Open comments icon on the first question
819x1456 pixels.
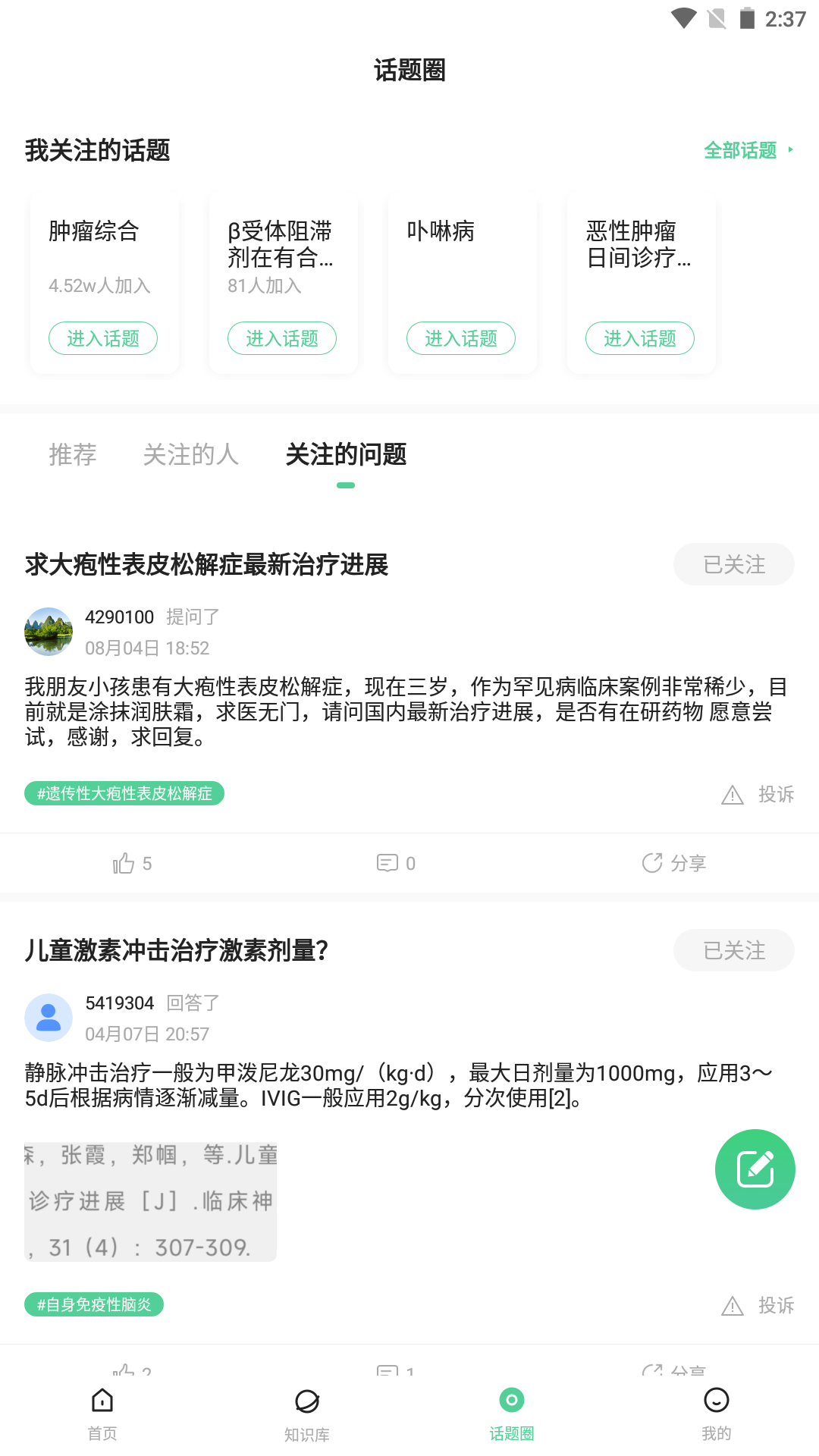pos(388,862)
